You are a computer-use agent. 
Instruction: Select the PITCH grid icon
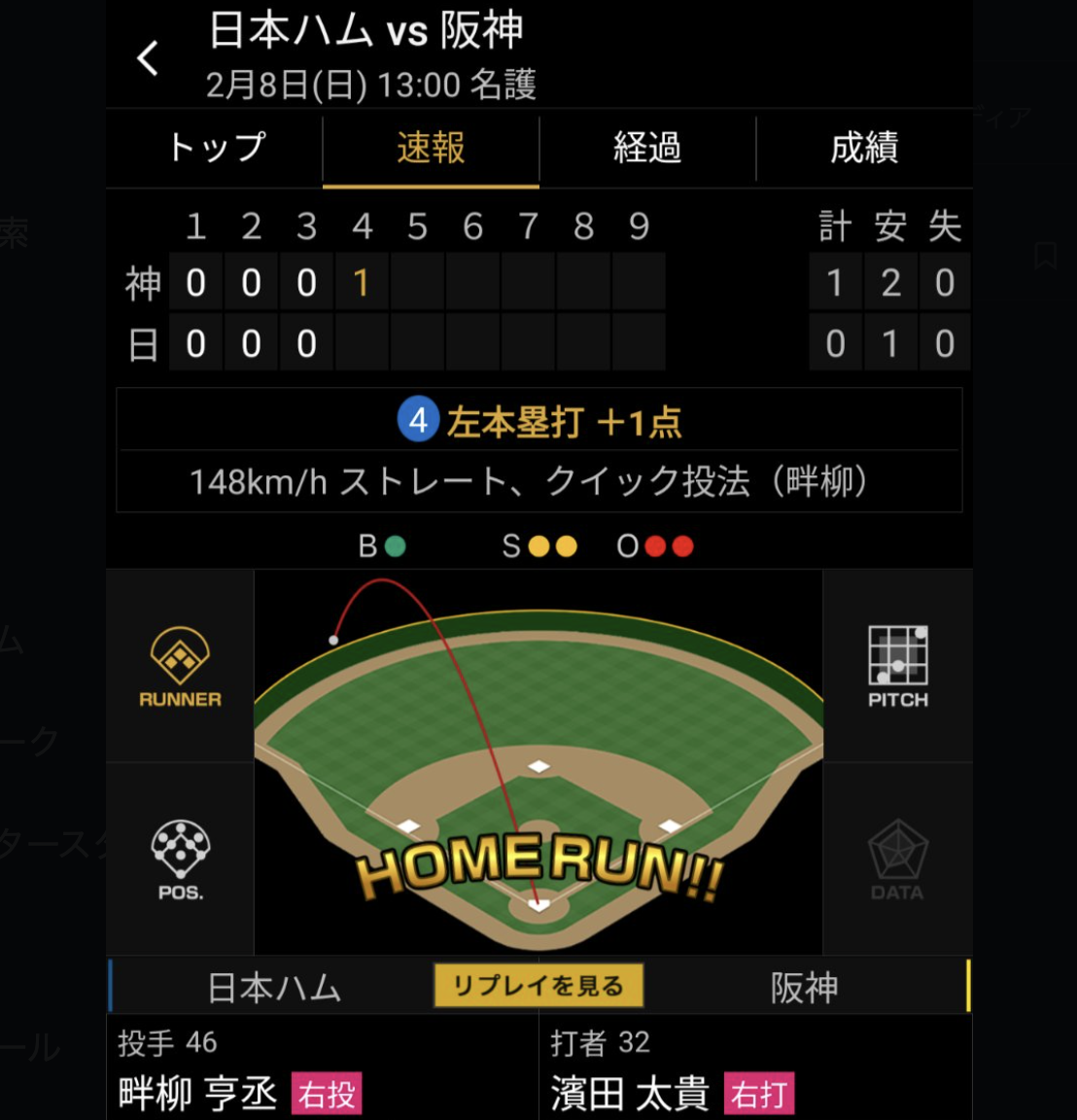[896, 665]
